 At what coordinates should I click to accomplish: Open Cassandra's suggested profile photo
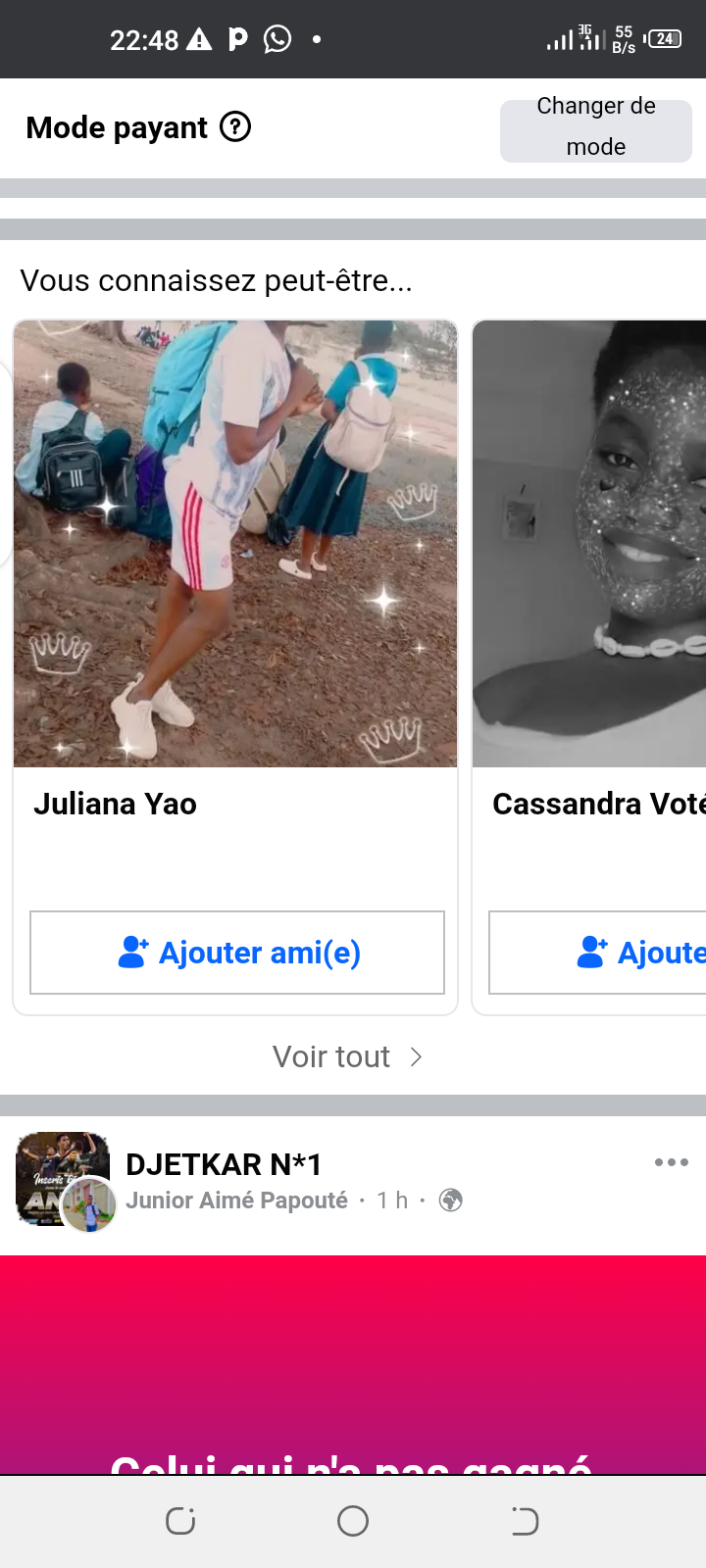pos(589,544)
